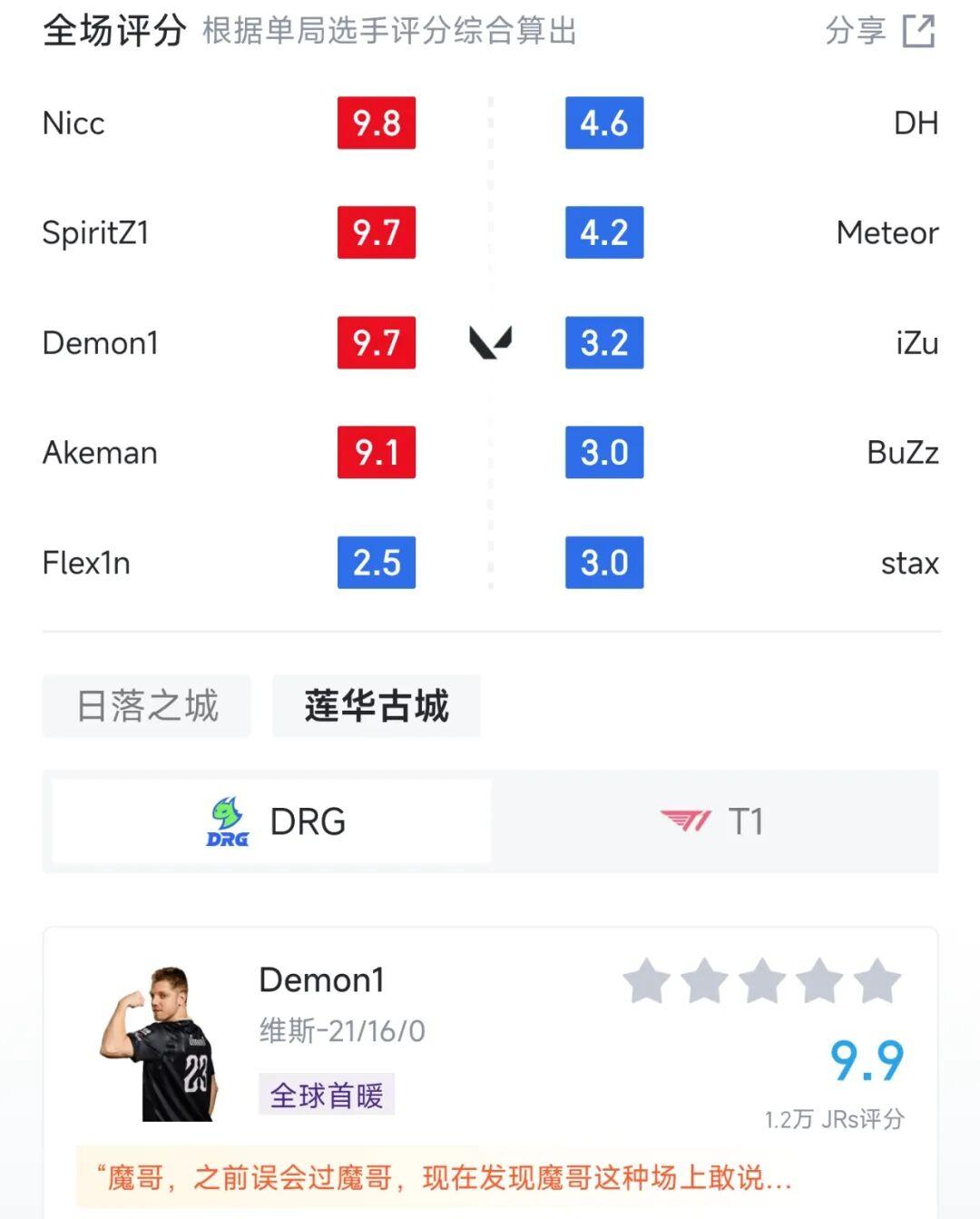The height and width of the screenshot is (1219, 980).
Task: Share the full-match ratings (分享)
Action: pyautogui.click(x=879, y=31)
